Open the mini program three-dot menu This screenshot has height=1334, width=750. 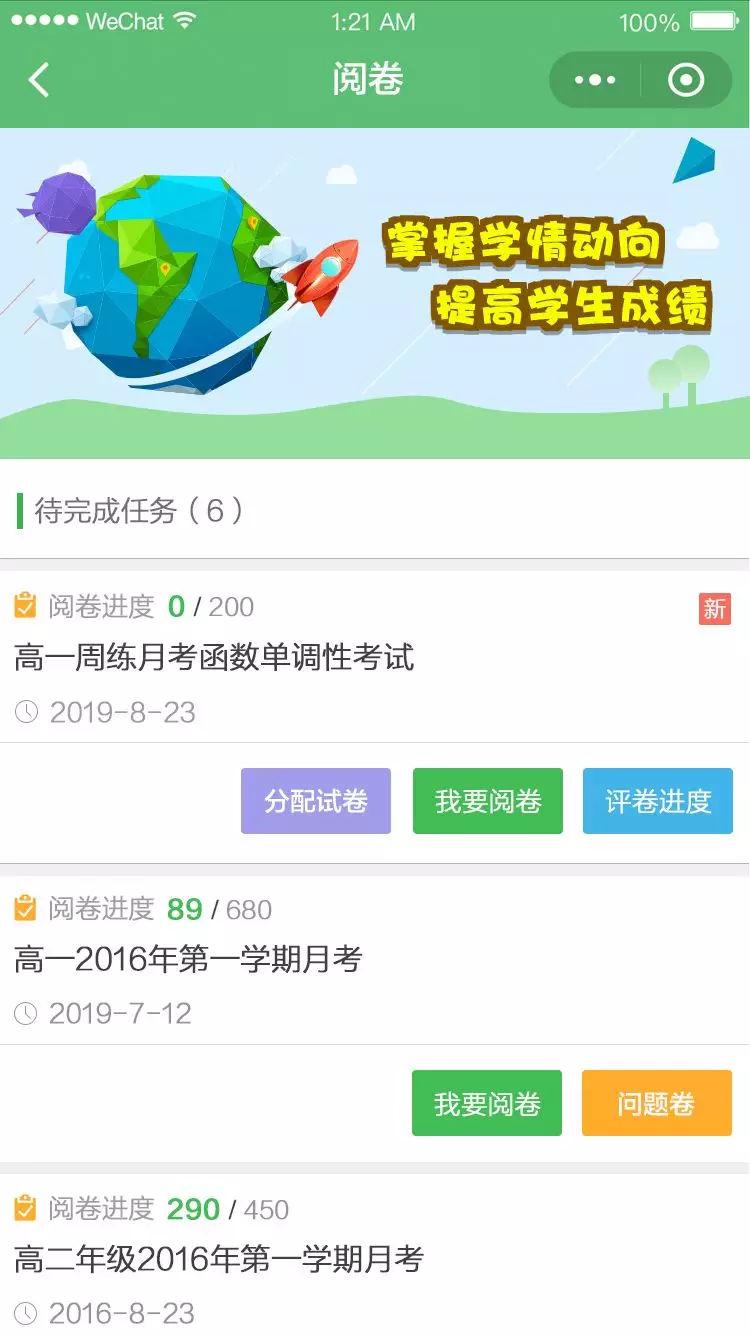pos(595,80)
